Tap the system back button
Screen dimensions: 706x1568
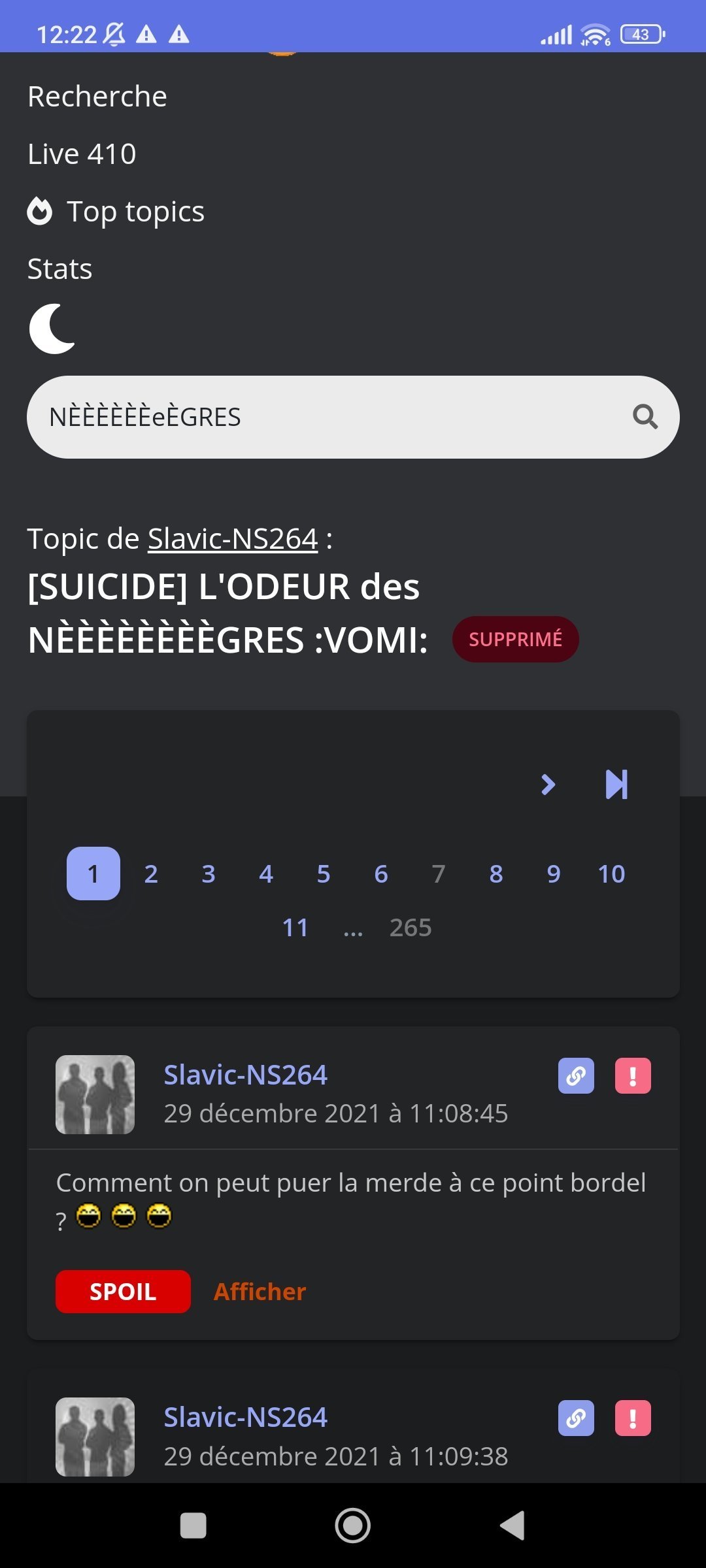[513, 1526]
